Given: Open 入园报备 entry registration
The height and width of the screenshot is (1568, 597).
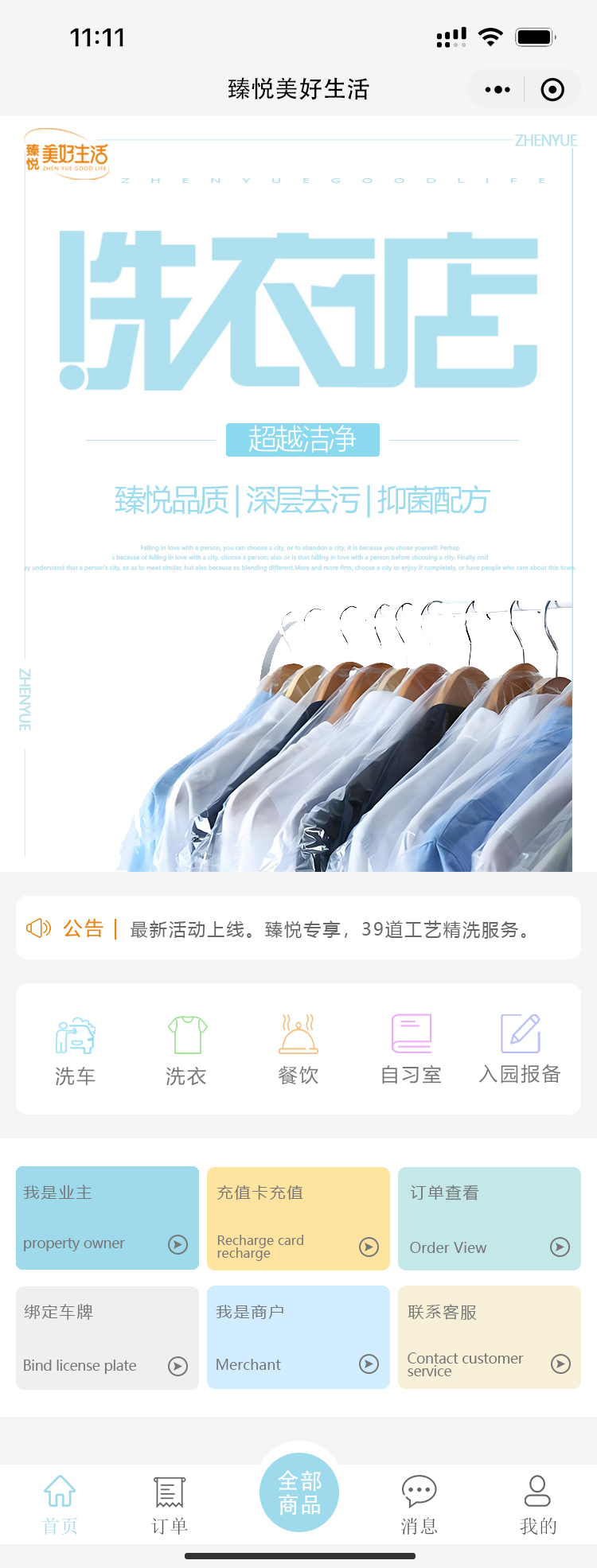Looking at the screenshot, I should click(520, 1051).
